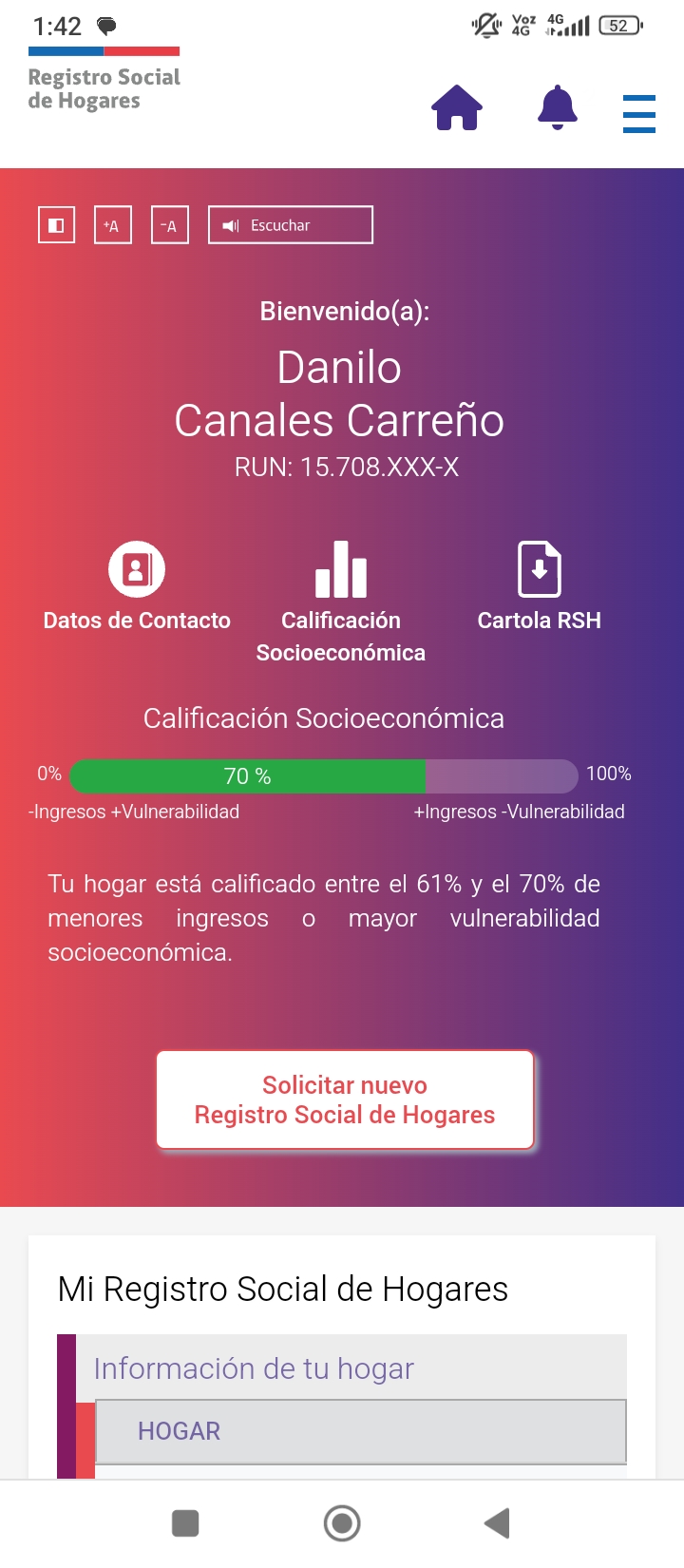Tap Solicitar nuevo Registro Social de Hogares
This screenshot has height=1568, width=684.
345,1100
